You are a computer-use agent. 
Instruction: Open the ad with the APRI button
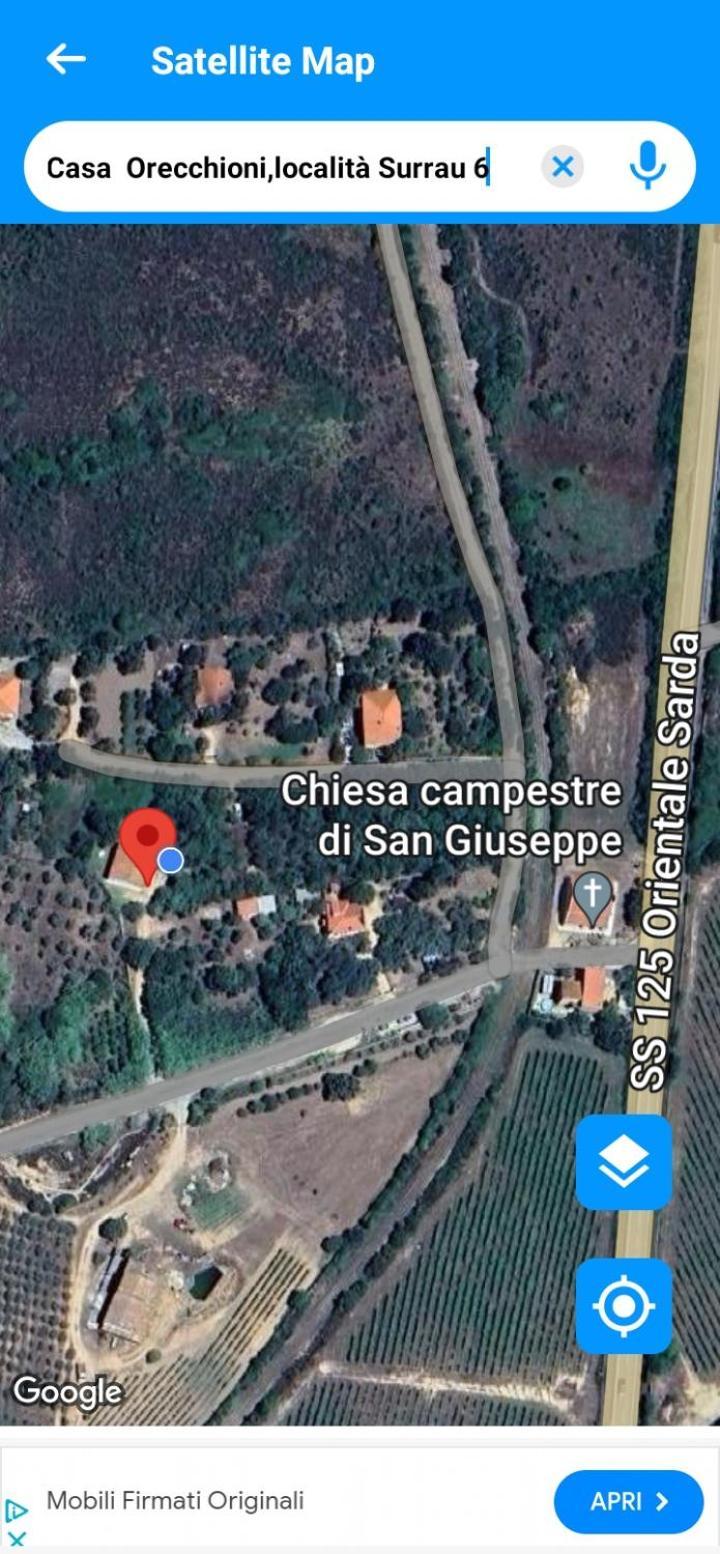click(628, 1501)
